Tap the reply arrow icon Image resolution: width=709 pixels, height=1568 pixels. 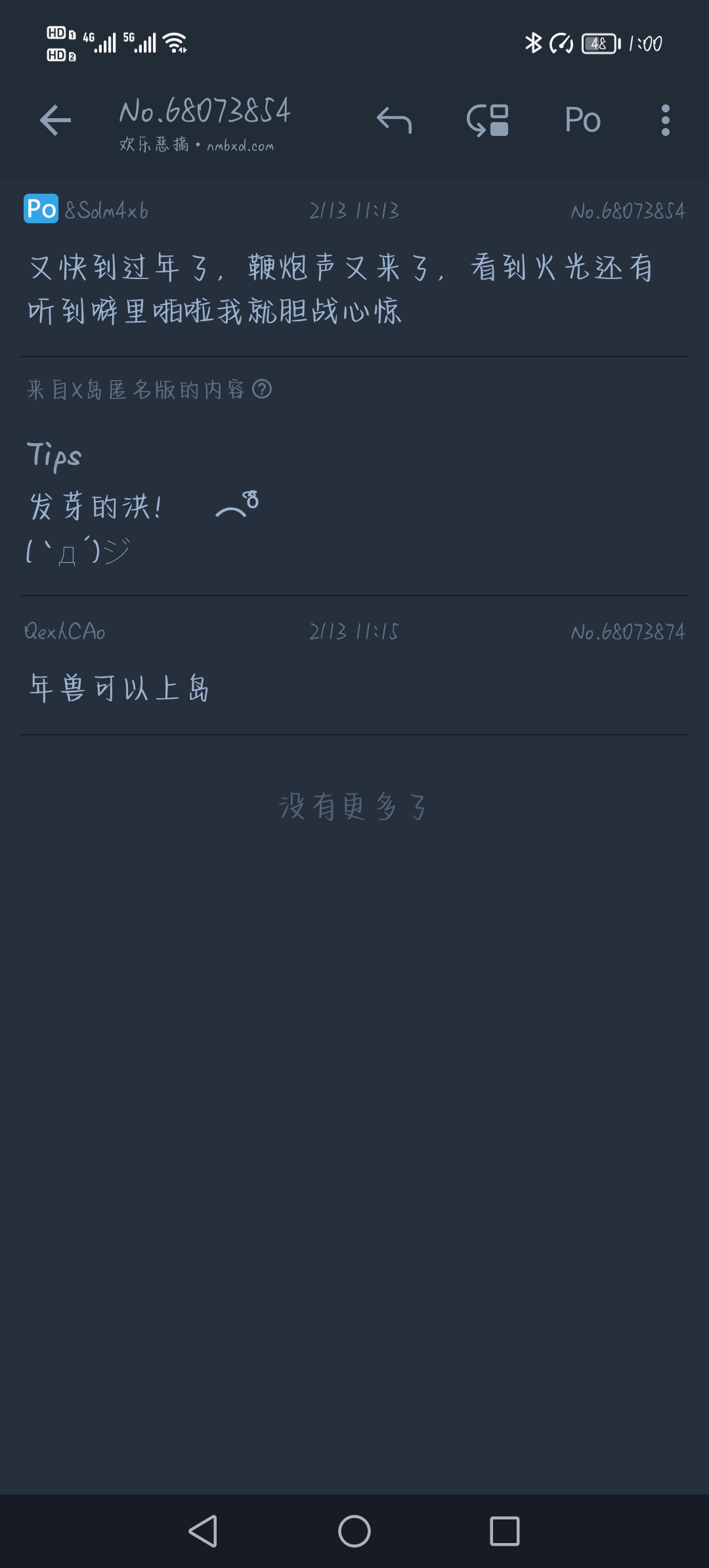pos(394,120)
